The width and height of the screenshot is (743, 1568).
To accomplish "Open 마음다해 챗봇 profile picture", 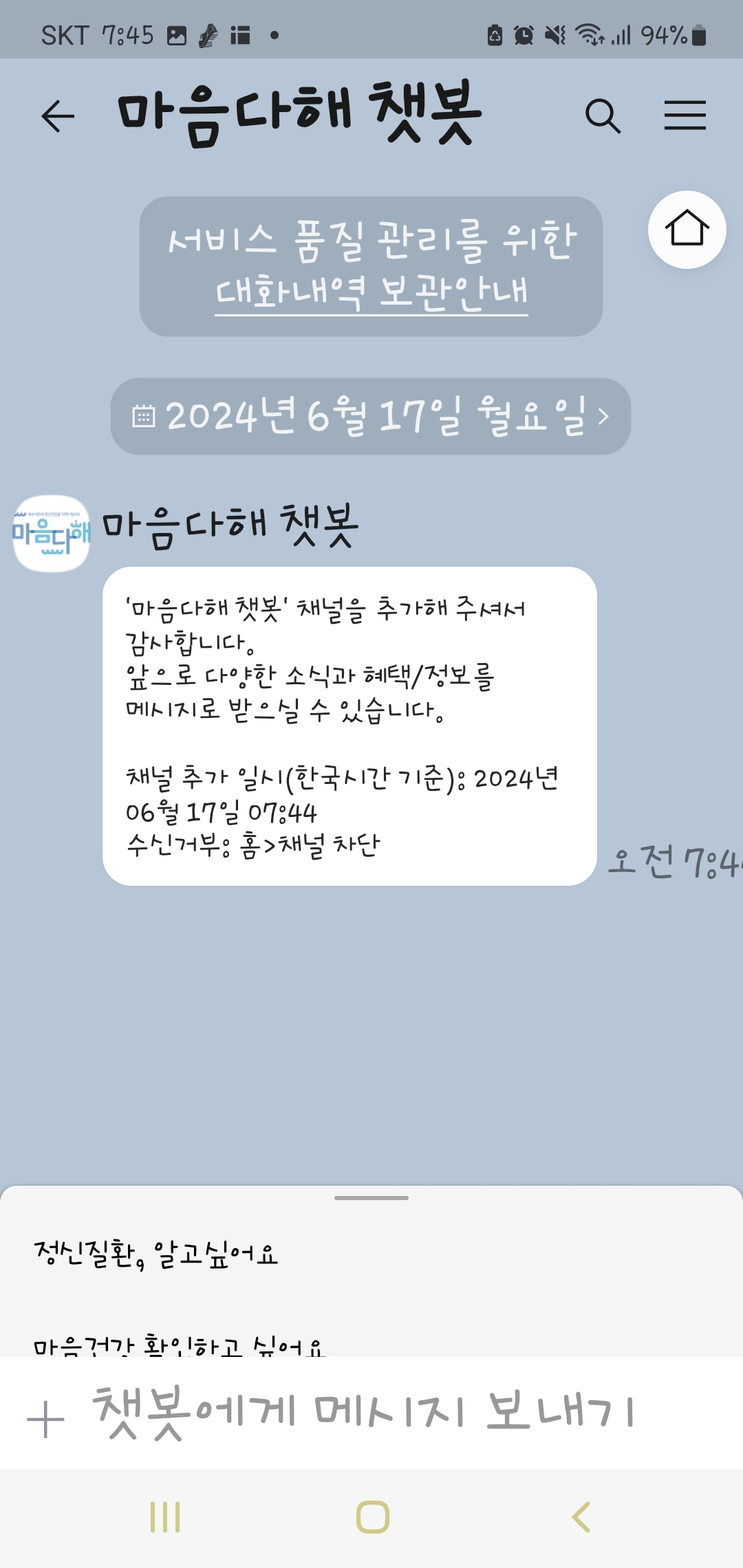I will (x=52, y=533).
